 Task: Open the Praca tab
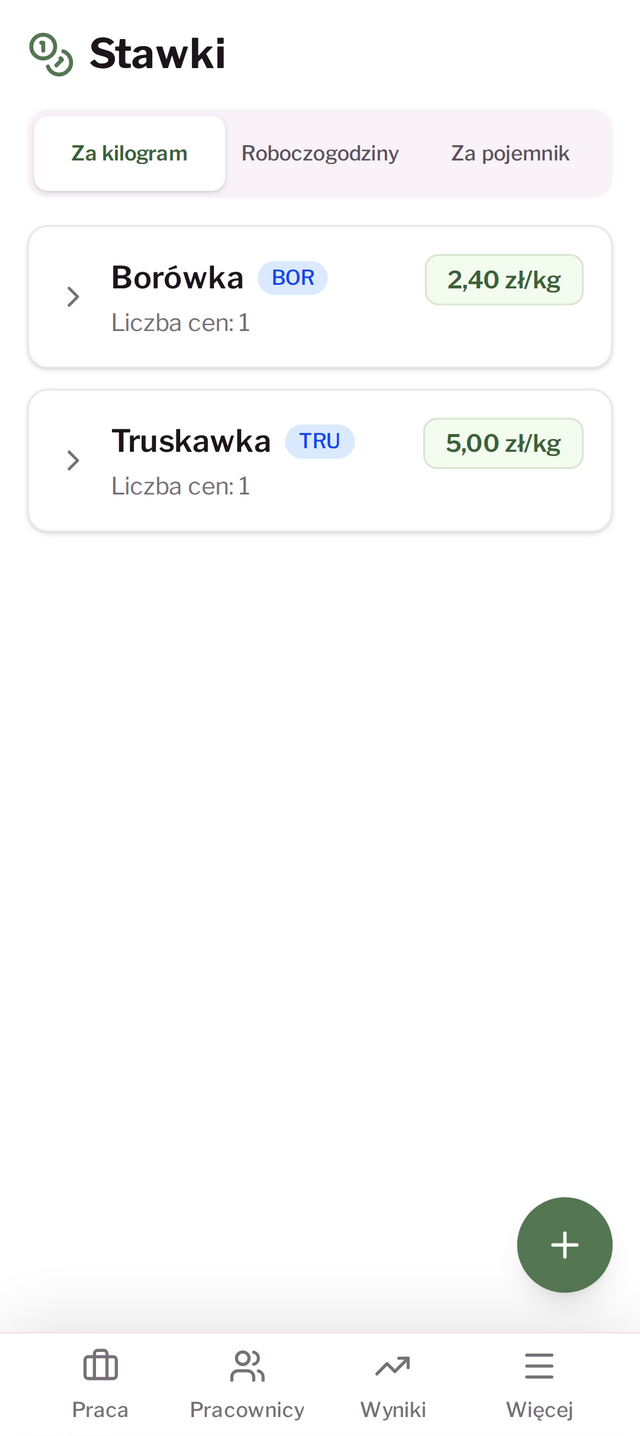pos(100,1384)
